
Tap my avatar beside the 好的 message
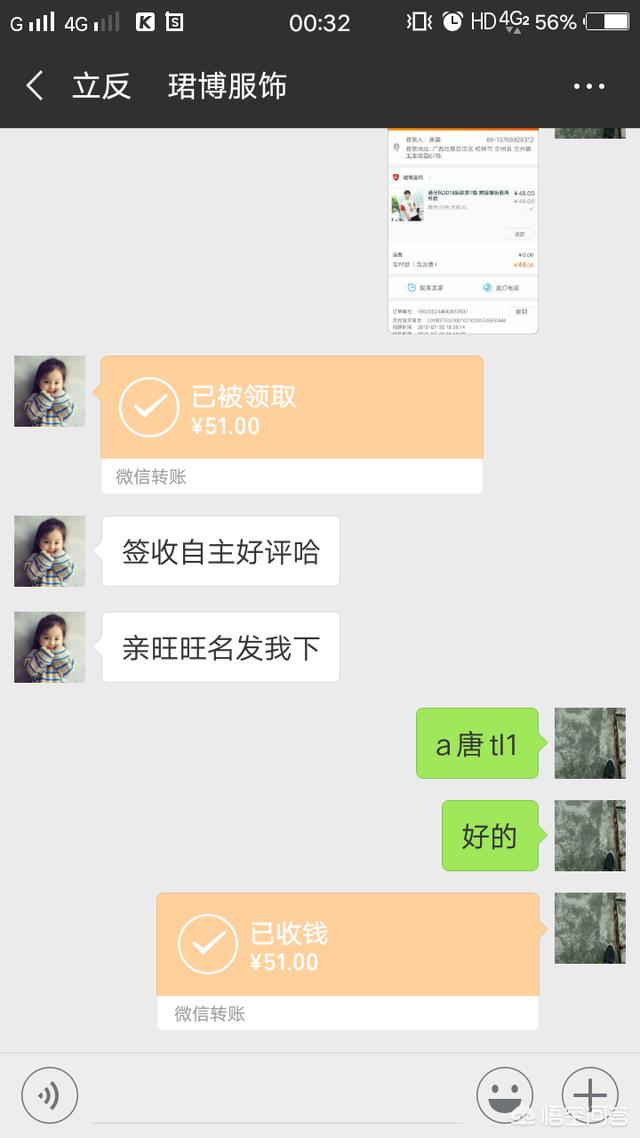[590, 835]
